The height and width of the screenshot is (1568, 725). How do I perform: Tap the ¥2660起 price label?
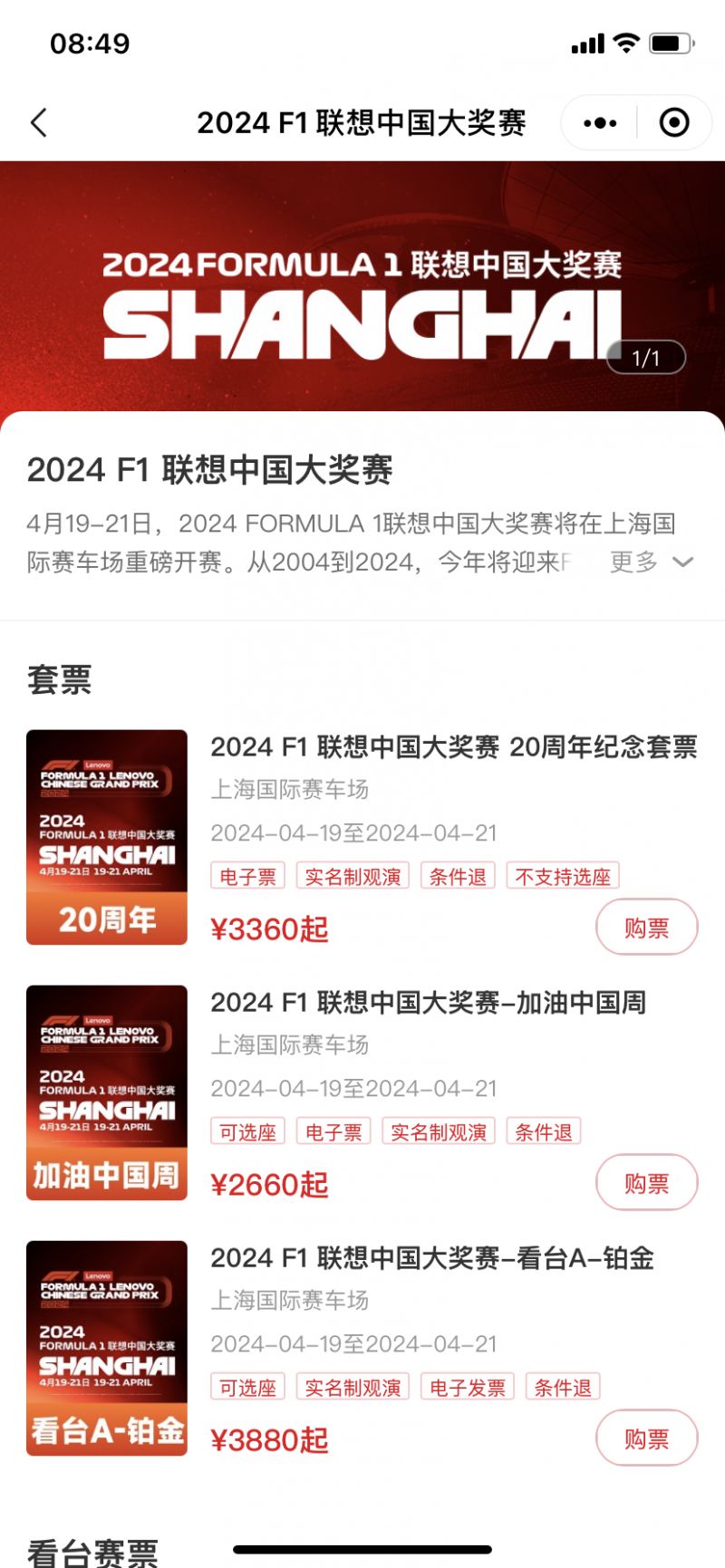(x=271, y=1184)
